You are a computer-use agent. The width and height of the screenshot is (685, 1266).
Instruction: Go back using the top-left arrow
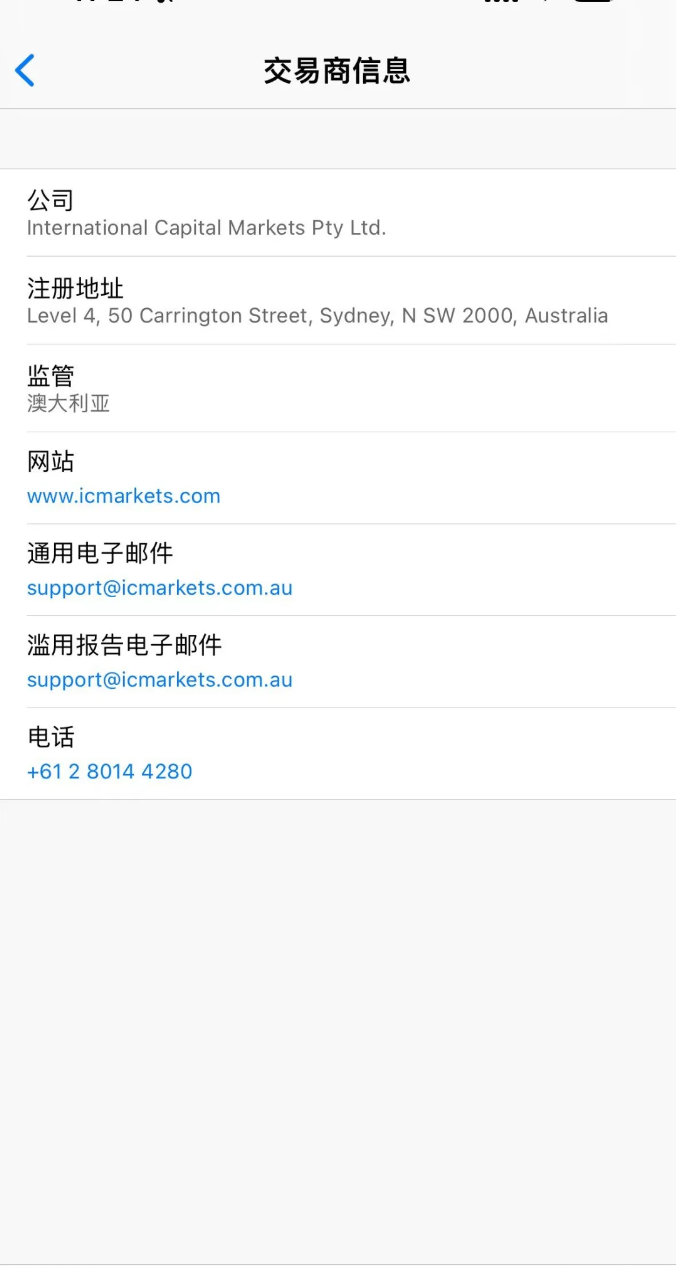pos(25,71)
